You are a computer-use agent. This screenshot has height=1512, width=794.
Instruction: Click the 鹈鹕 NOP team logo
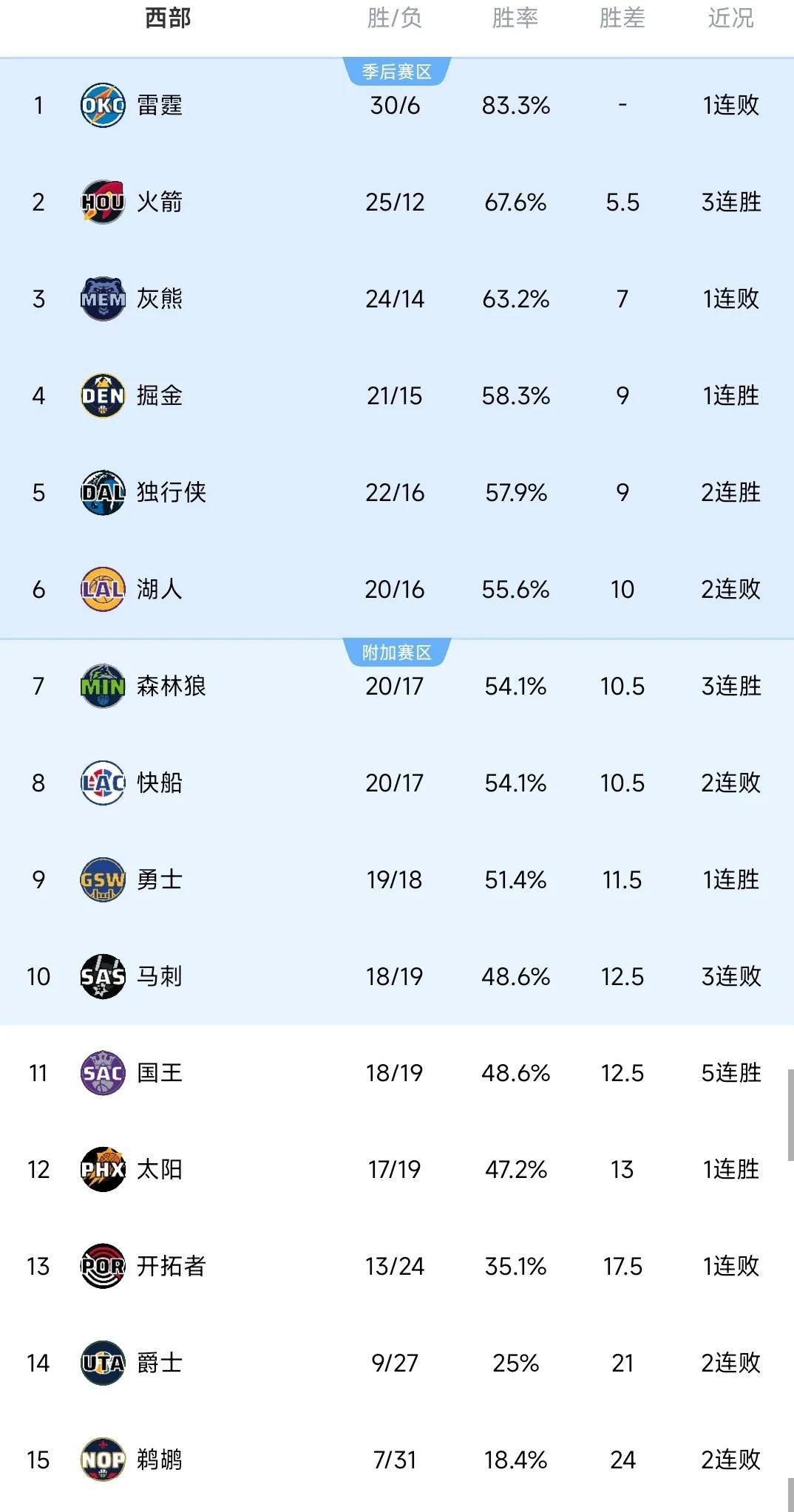[103, 1460]
